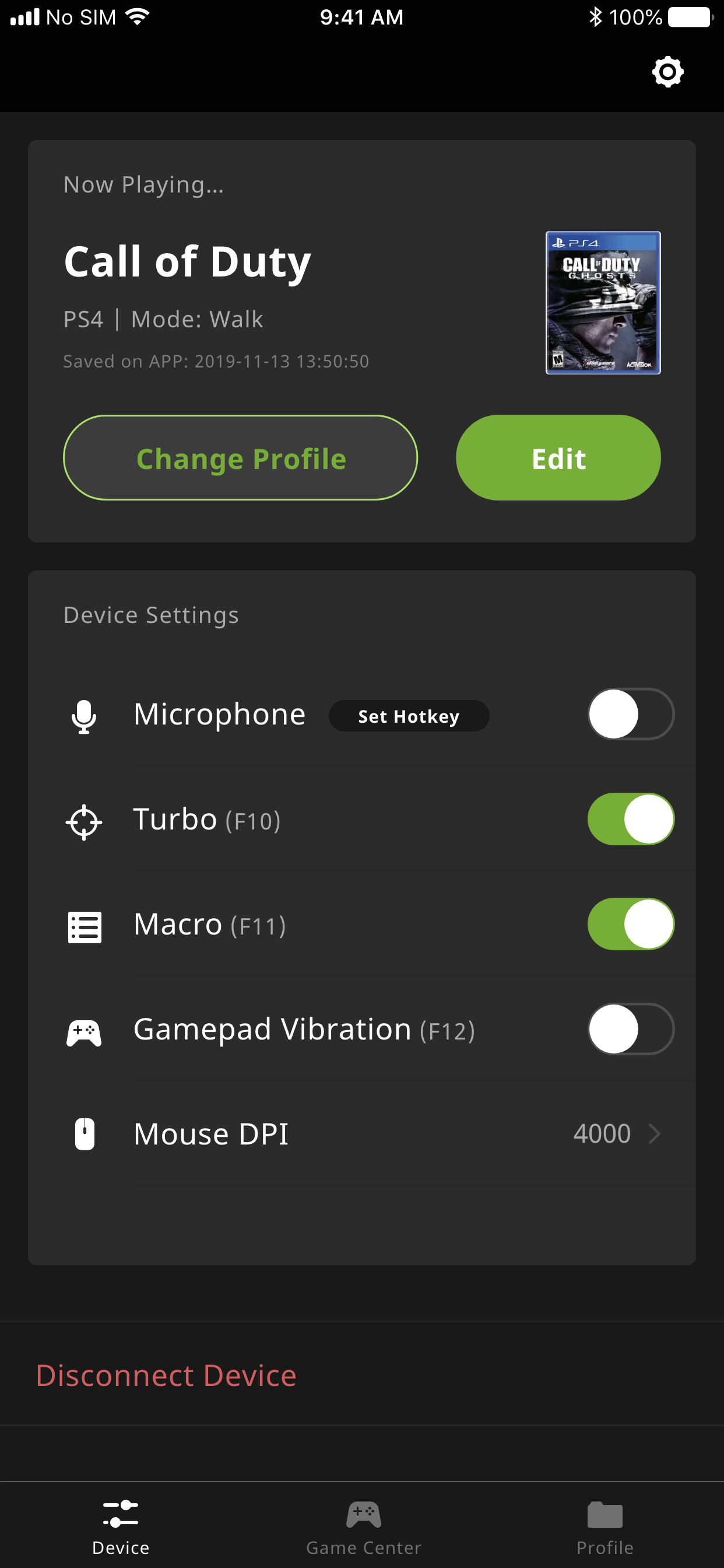The height and width of the screenshot is (1568, 724).
Task: Disable the Turbo (F10) toggle
Action: coord(631,820)
